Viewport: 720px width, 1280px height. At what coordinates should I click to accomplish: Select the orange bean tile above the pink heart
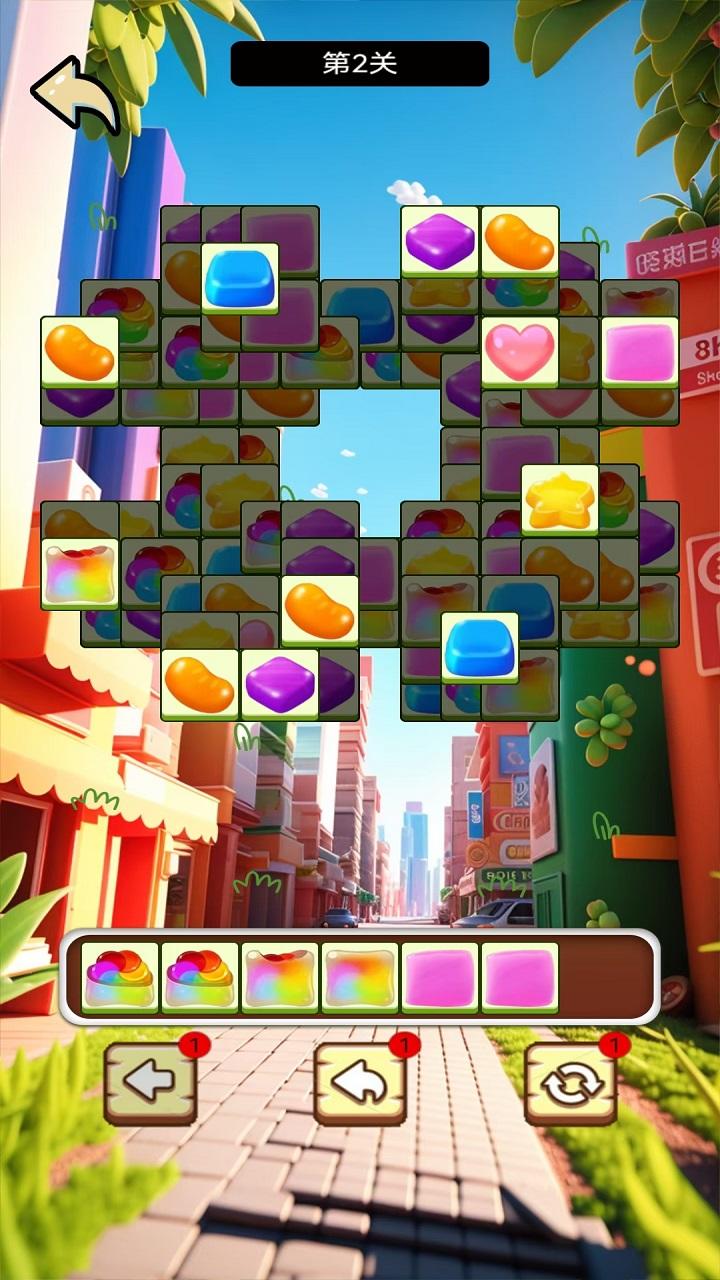click(519, 241)
